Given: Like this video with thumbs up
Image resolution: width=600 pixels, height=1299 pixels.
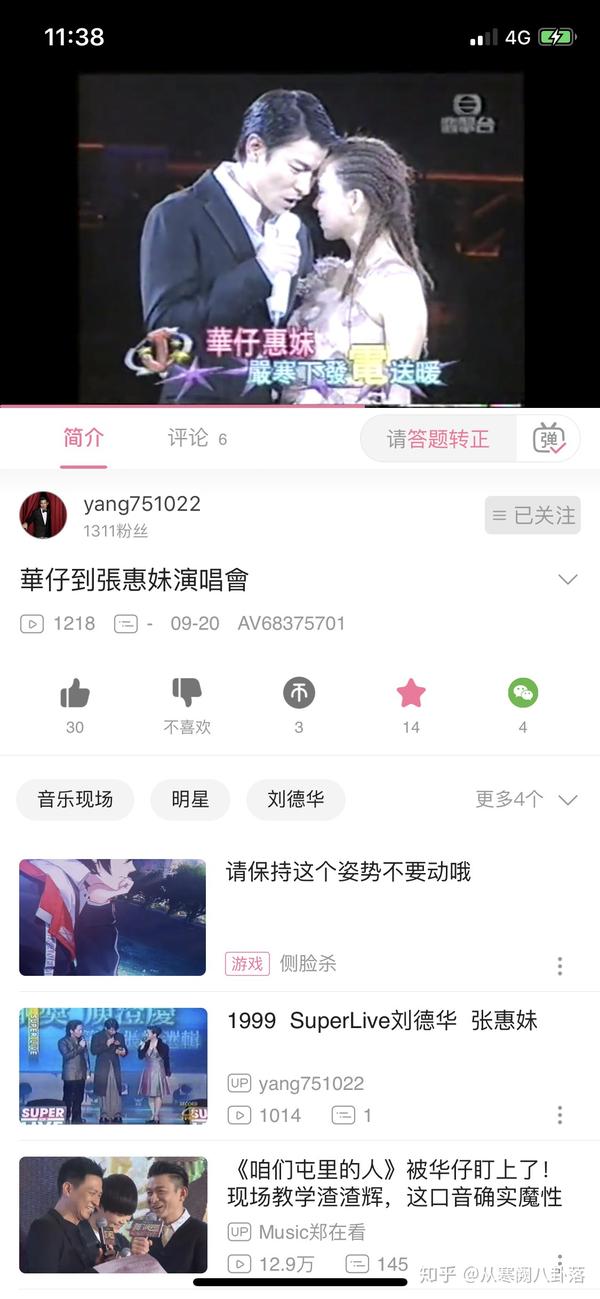Looking at the screenshot, I should click(75, 693).
